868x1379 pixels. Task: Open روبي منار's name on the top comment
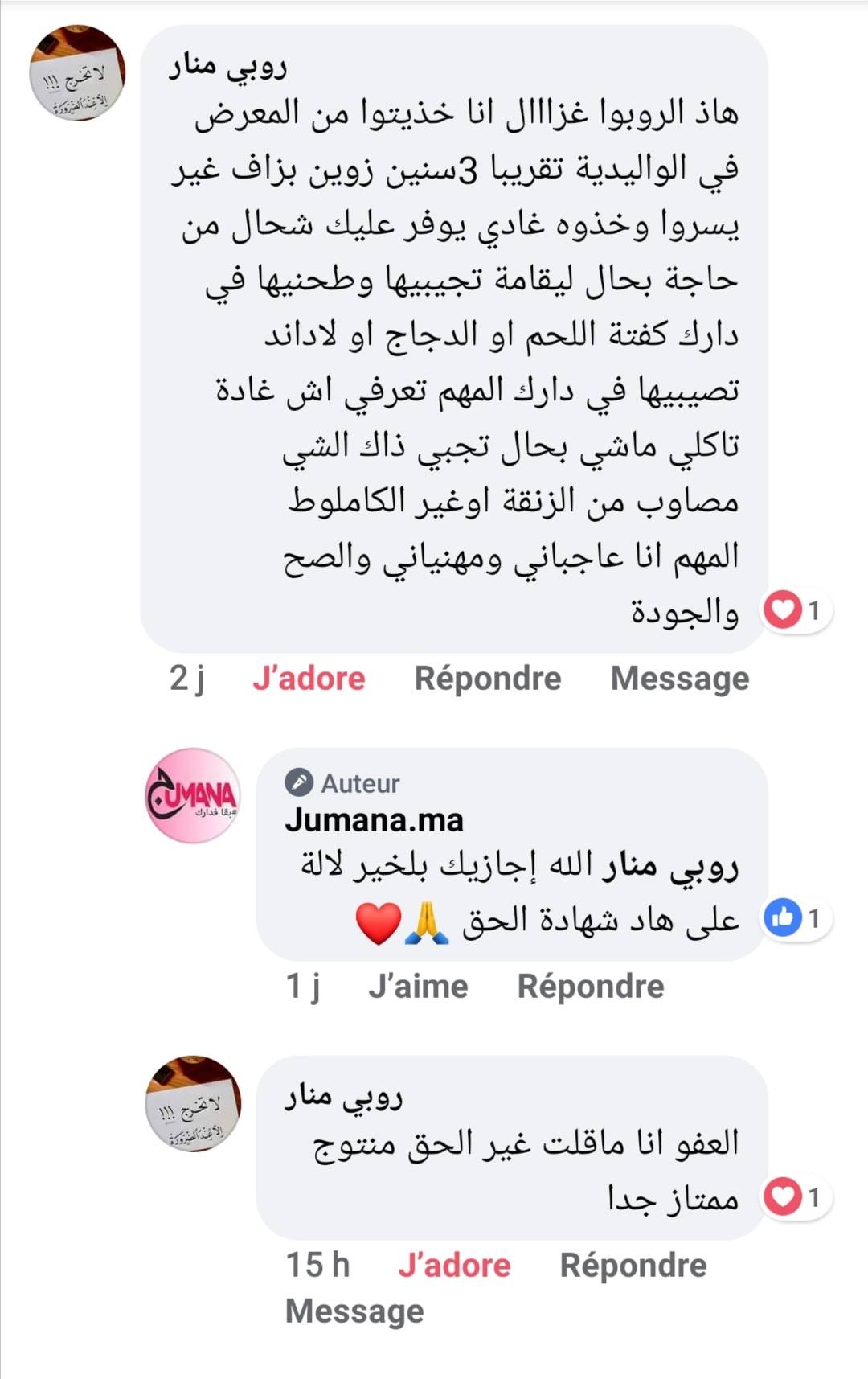click(228, 66)
